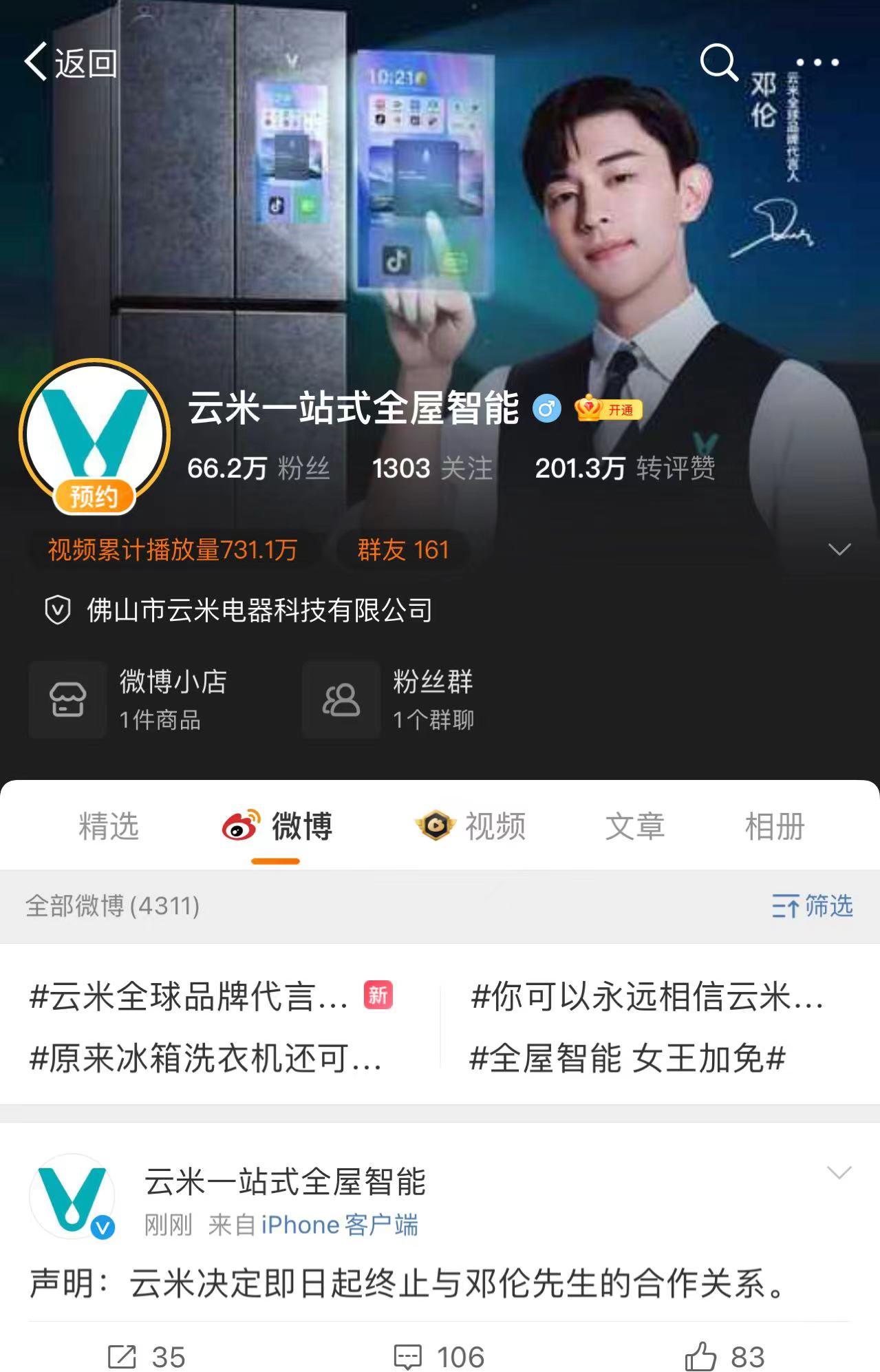Open the 群友 161 chip

403,550
